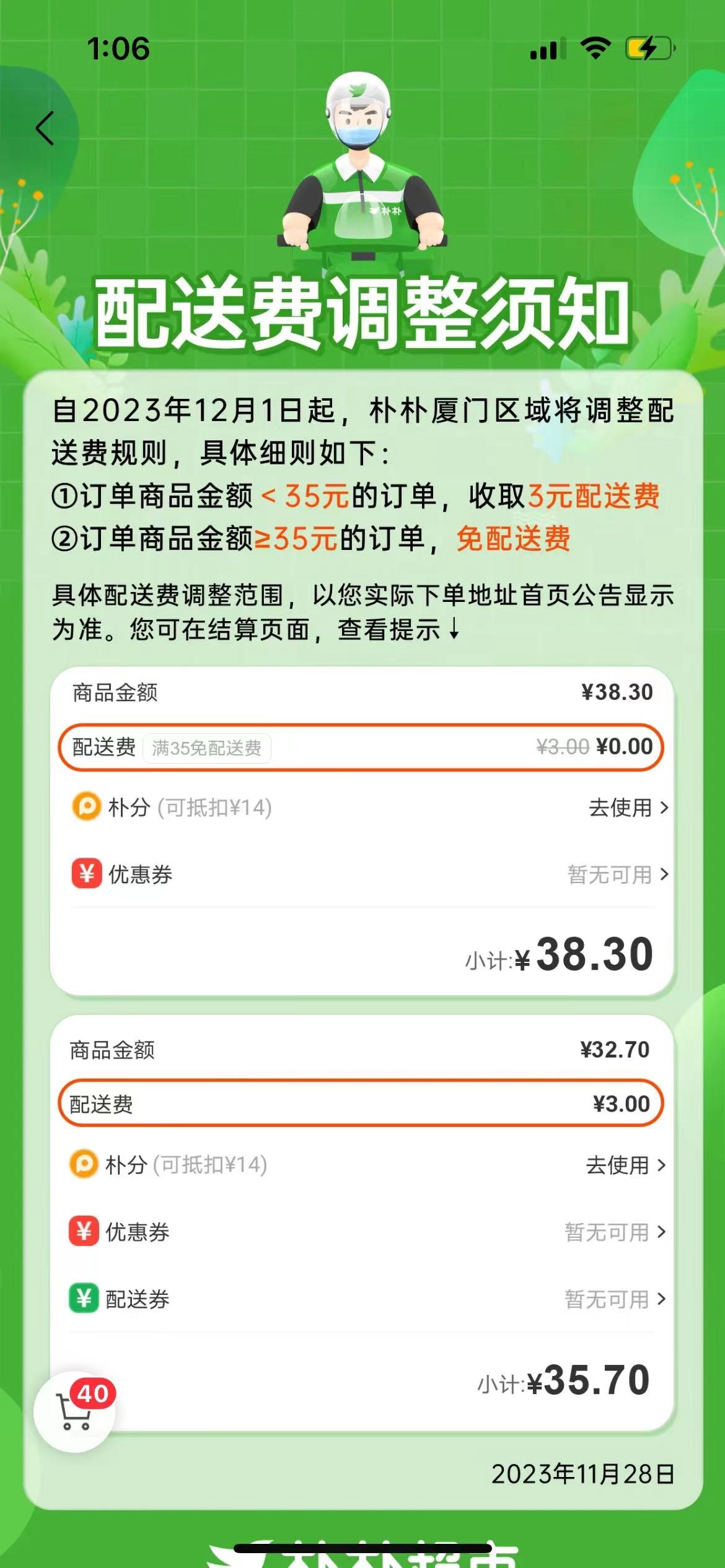The width and height of the screenshot is (725, 1568).
Task: Open the shopping cart with 40 items
Action: click(x=75, y=1413)
